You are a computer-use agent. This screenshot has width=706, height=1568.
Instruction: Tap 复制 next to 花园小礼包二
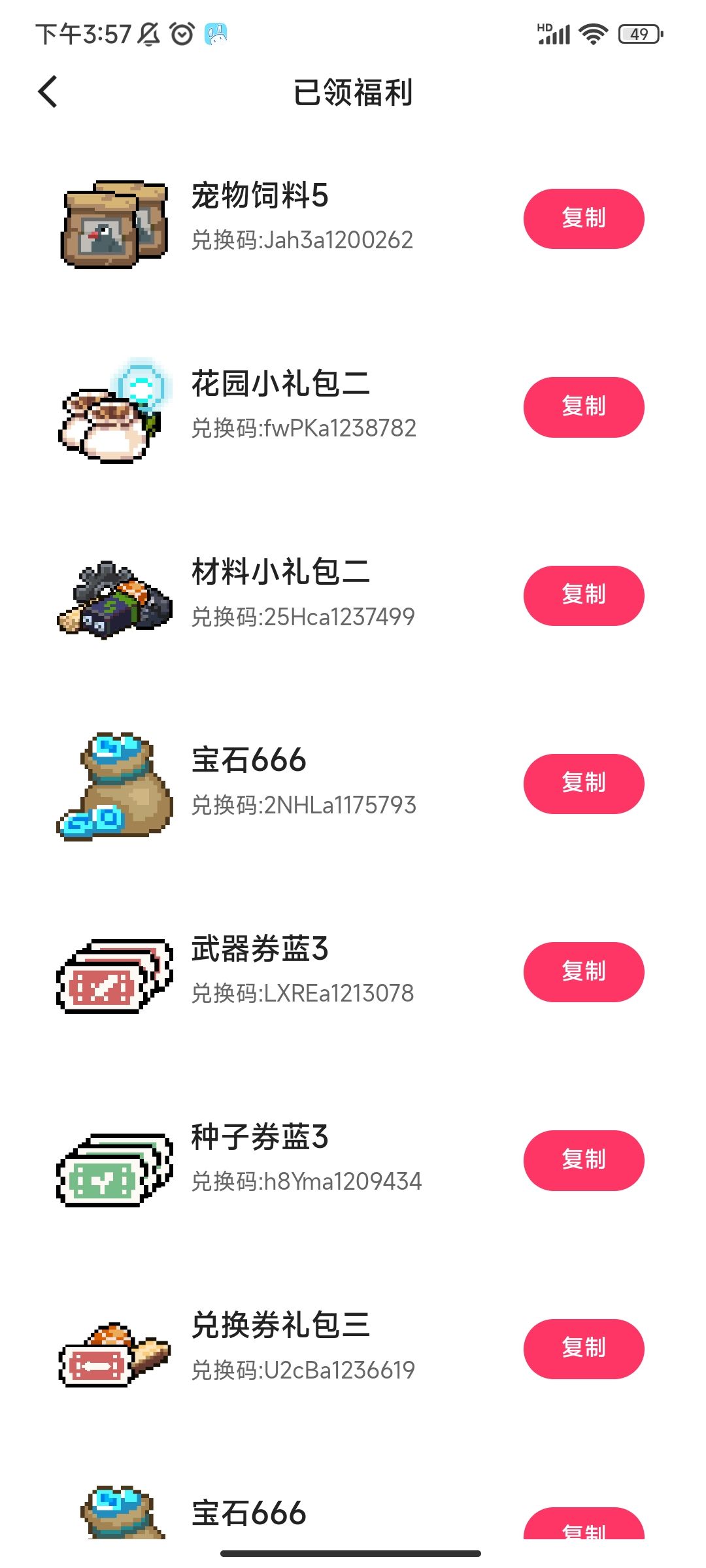583,407
